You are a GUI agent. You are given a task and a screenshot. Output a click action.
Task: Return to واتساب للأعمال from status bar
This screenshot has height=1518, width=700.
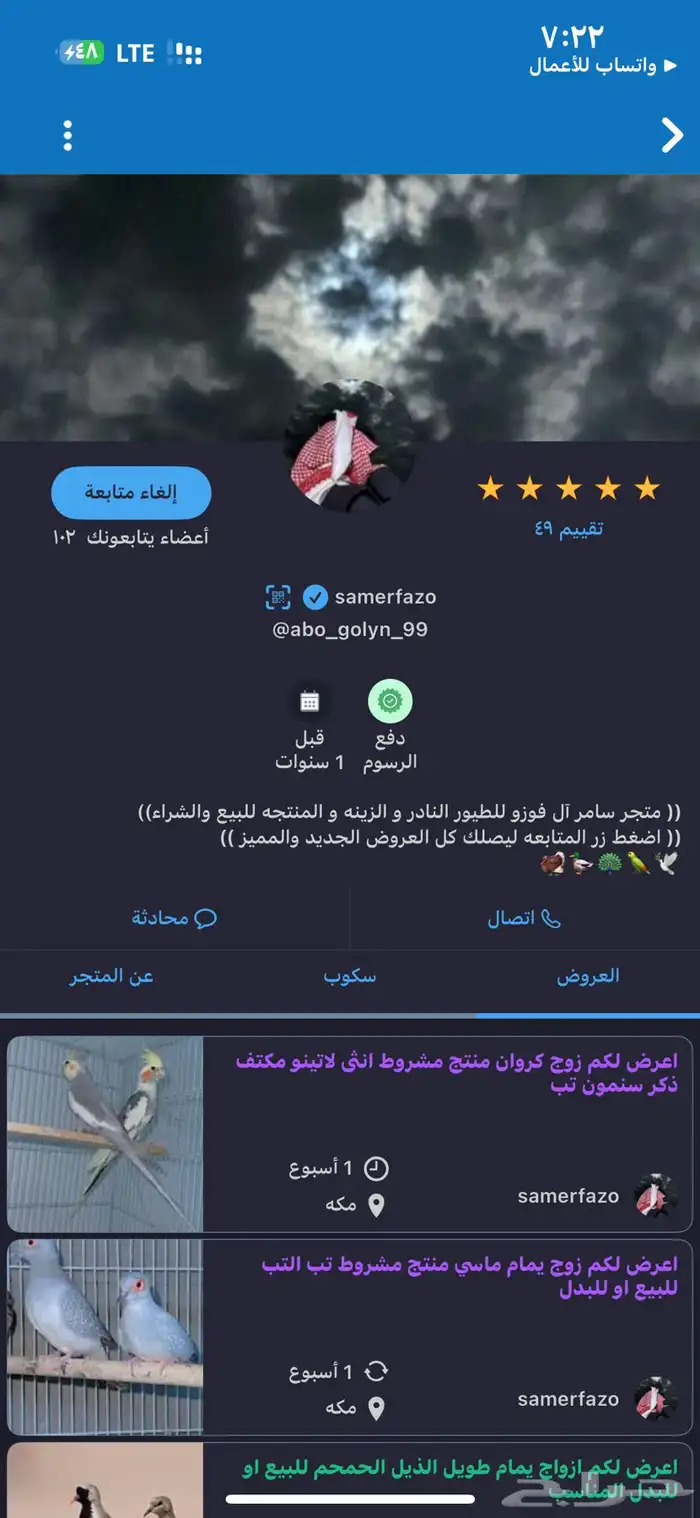tap(592, 66)
